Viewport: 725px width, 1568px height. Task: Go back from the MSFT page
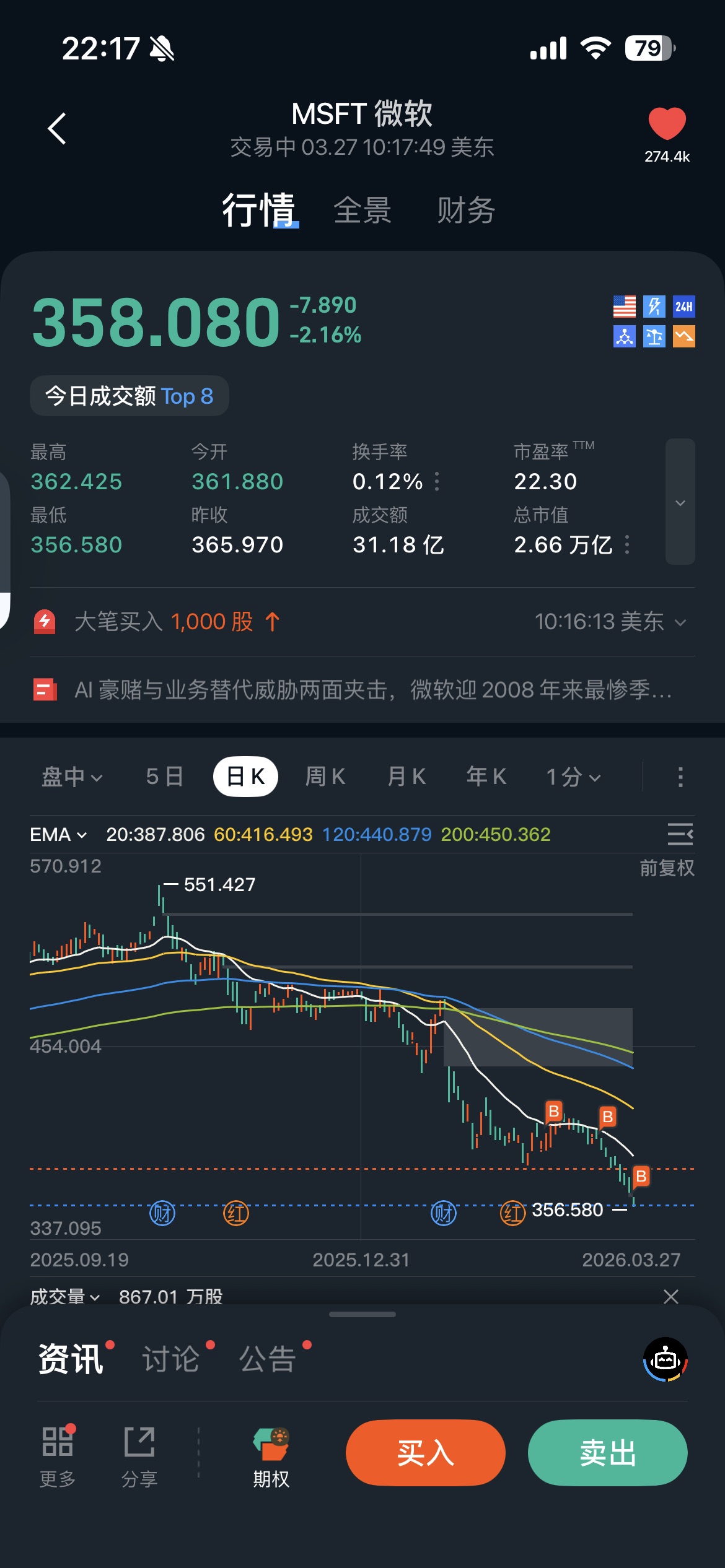pyautogui.click(x=57, y=129)
